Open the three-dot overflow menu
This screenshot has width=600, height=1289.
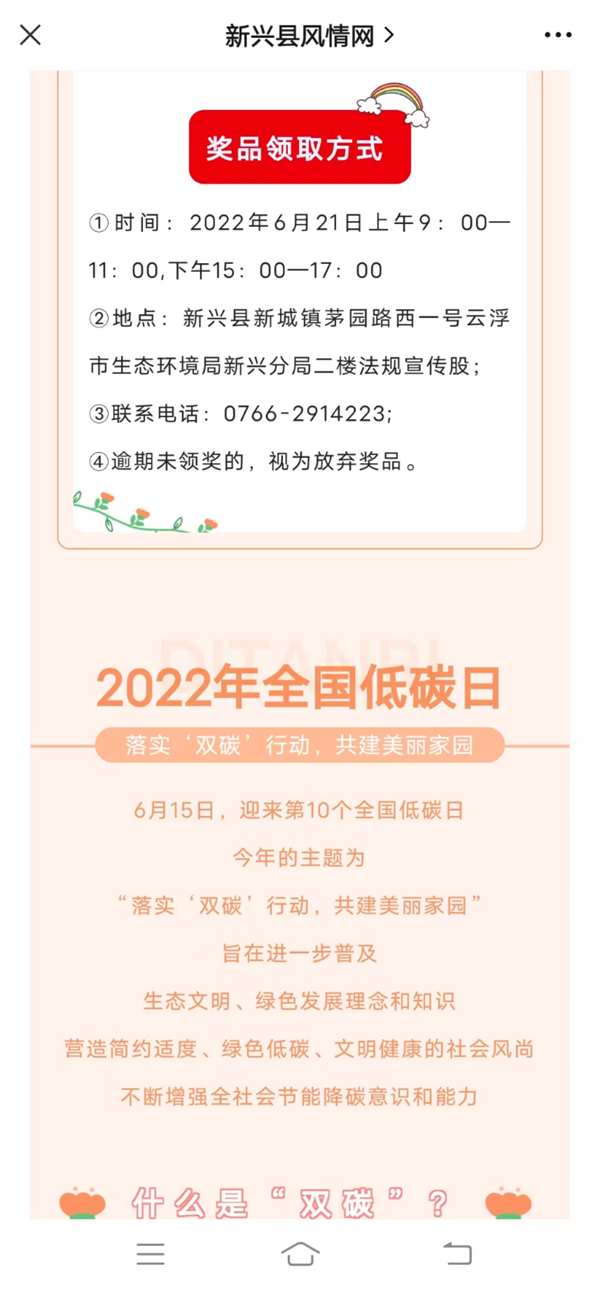click(558, 36)
